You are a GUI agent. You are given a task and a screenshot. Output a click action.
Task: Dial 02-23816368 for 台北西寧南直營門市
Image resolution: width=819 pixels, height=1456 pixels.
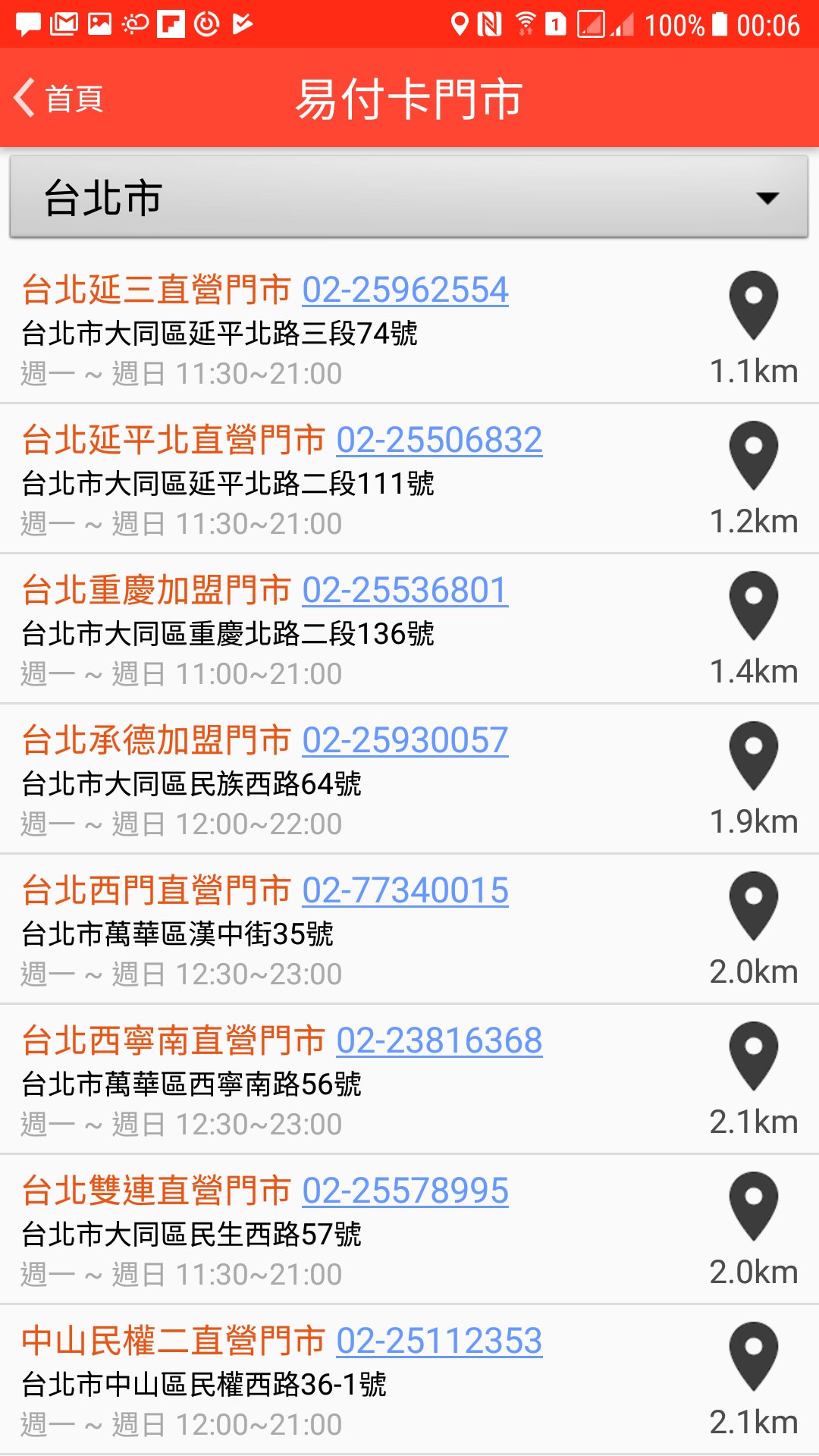(439, 1041)
